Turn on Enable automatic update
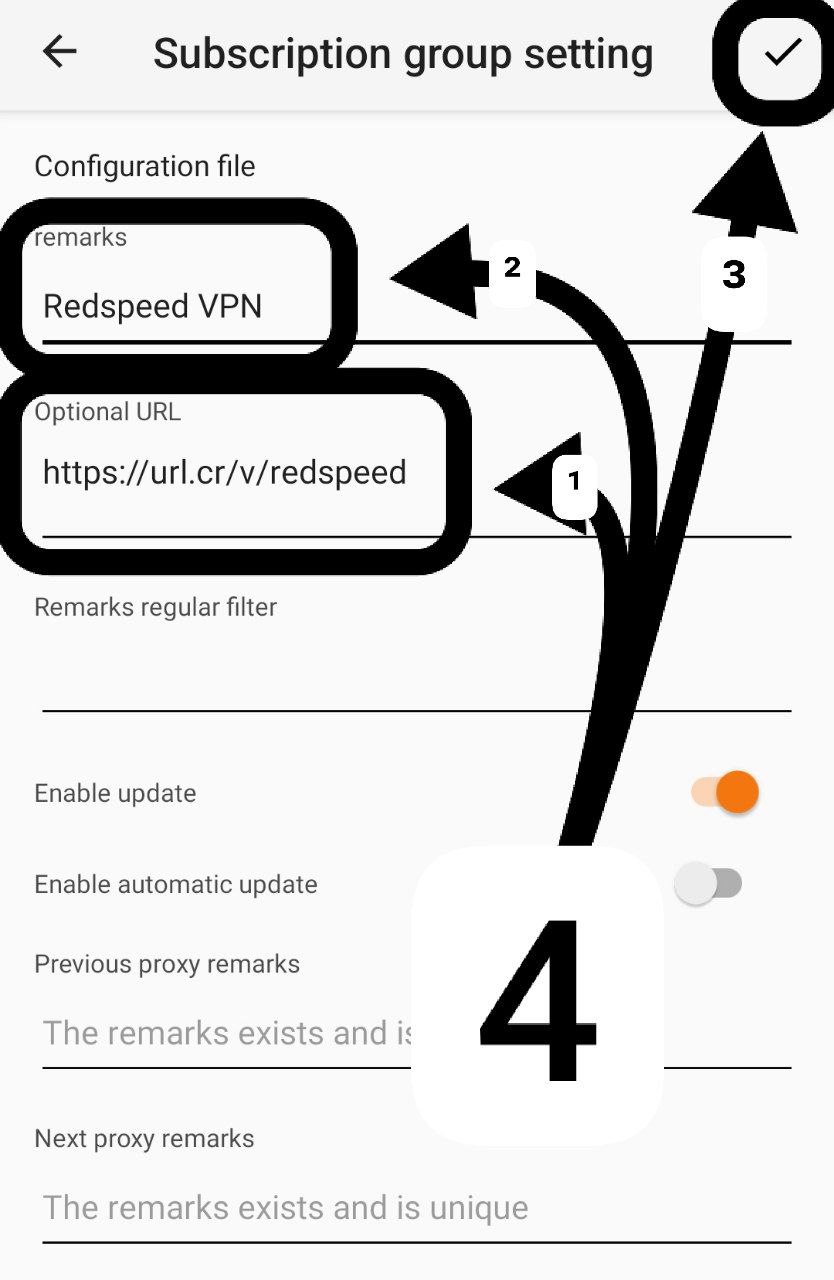This screenshot has height=1280, width=834. [708, 884]
